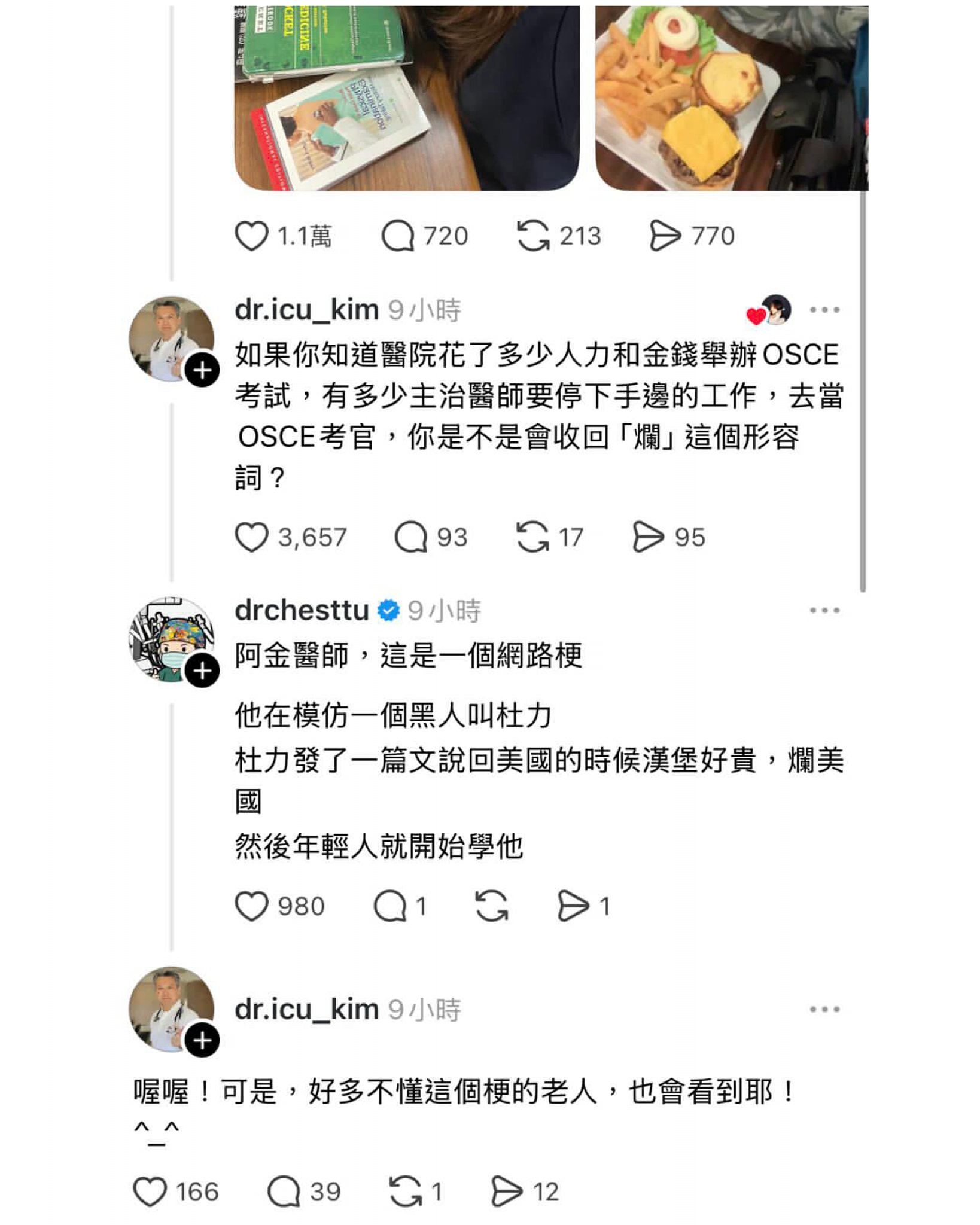Viewport: 980px width, 1225px height.
Task: Share the last reply with 12 shares
Action: click(506, 1192)
